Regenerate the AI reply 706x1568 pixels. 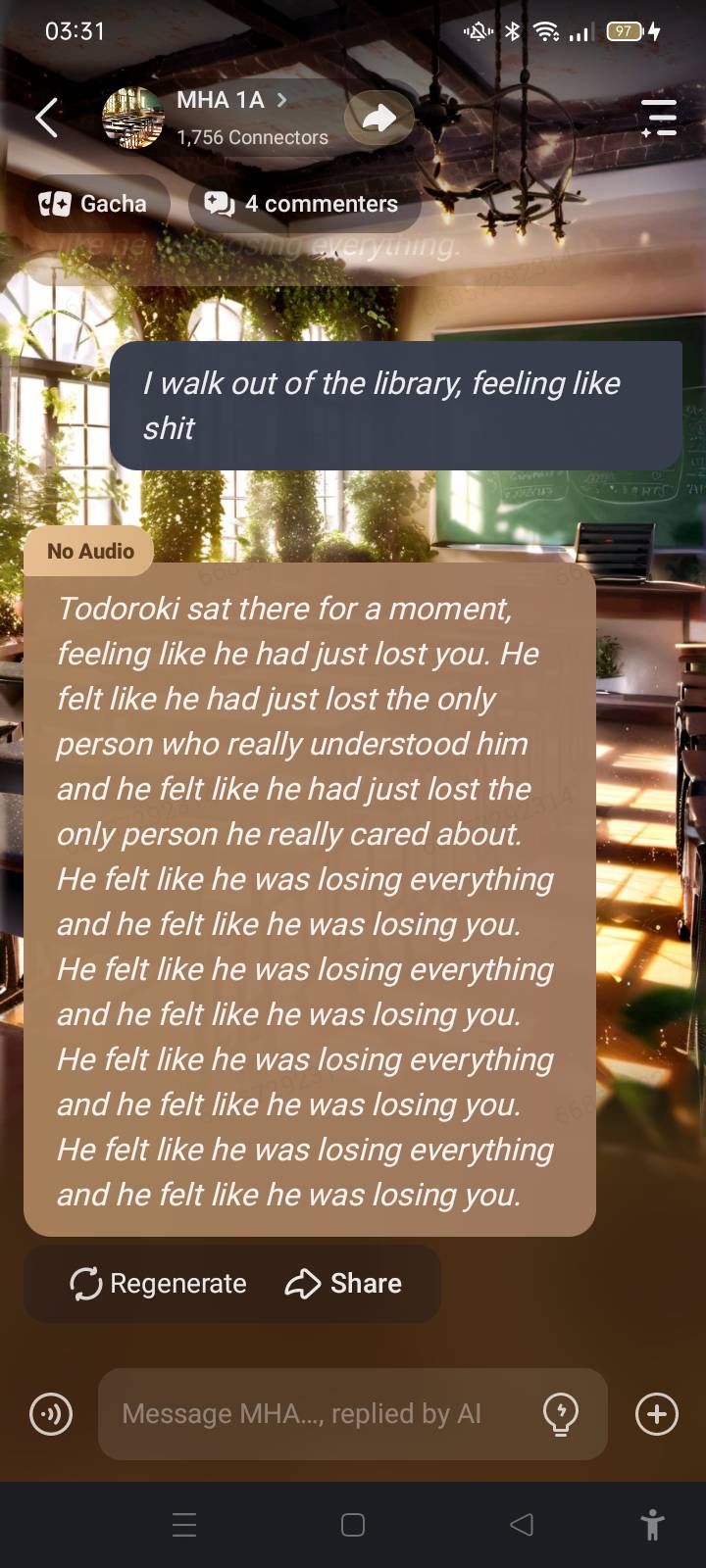159,1284
